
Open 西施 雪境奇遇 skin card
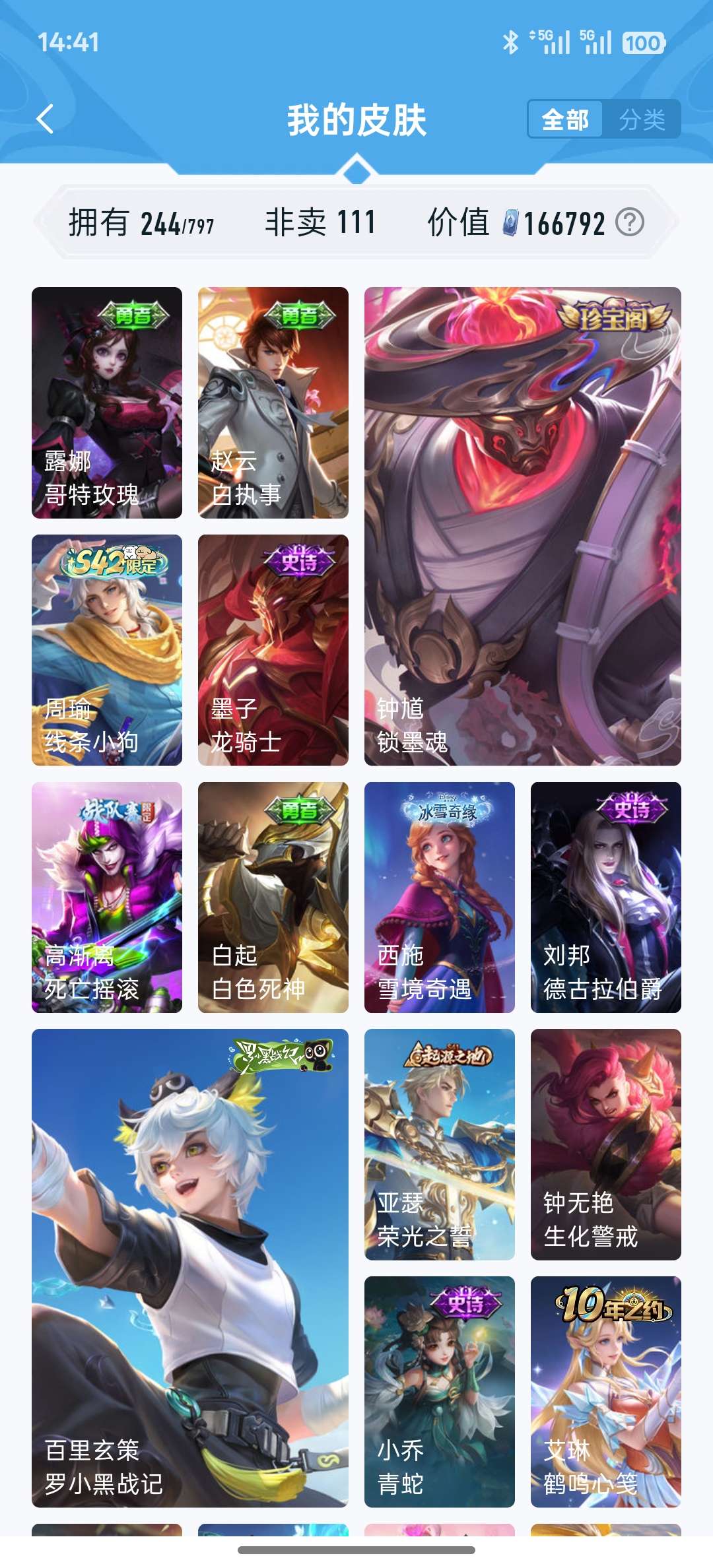pyautogui.click(x=440, y=898)
